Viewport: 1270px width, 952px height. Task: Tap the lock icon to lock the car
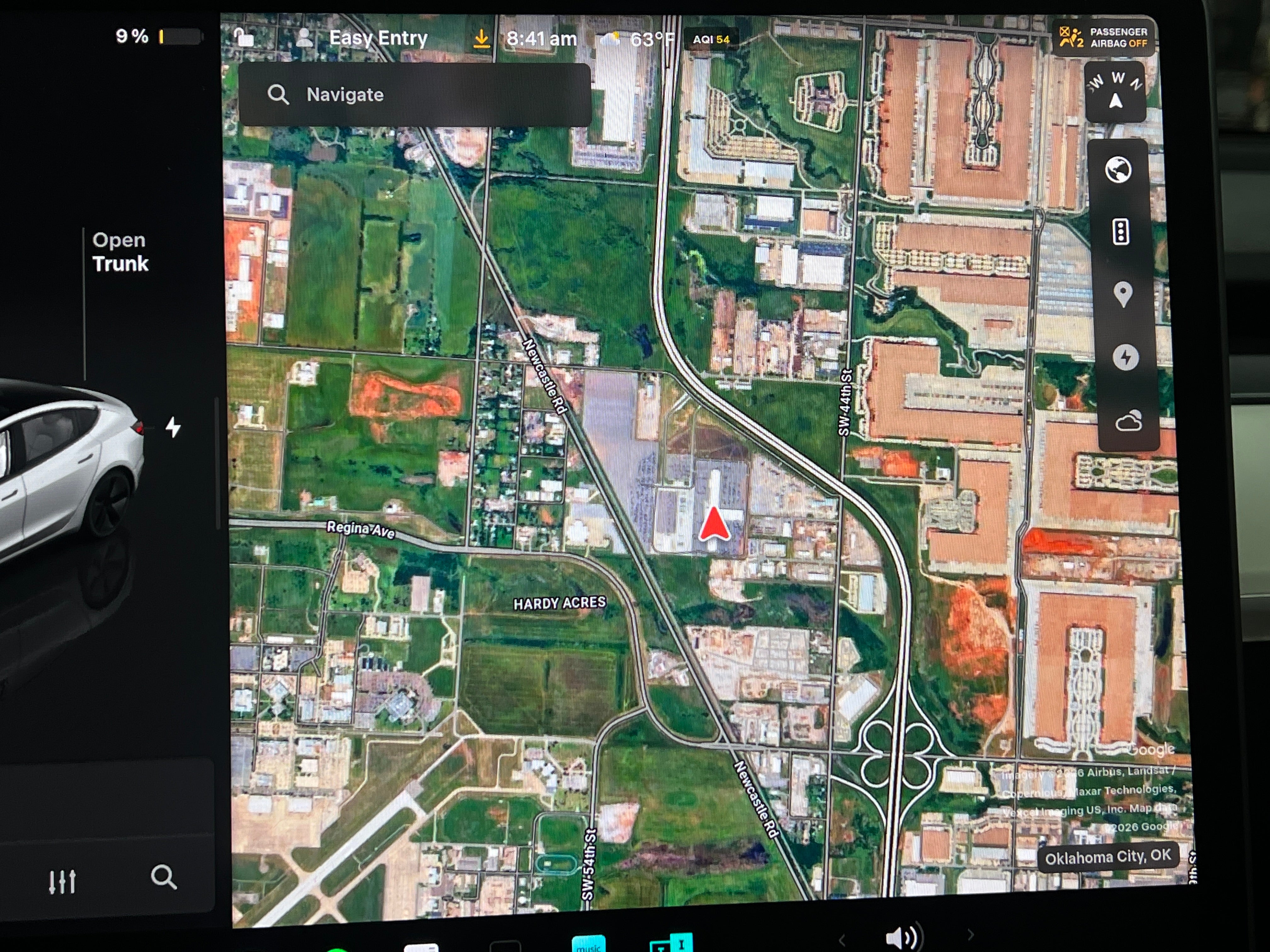243,38
